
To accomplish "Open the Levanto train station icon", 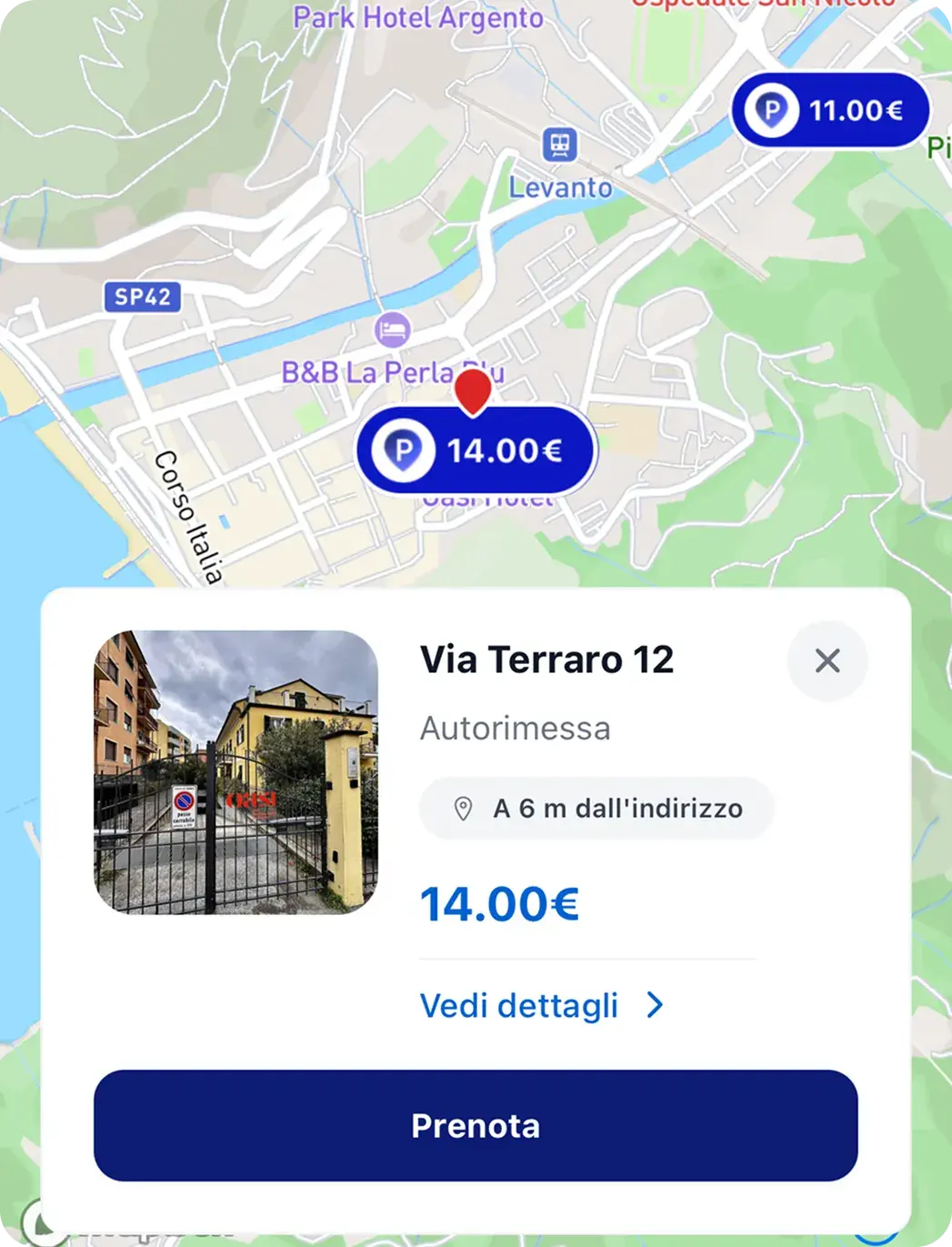I will tap(560, 145).
